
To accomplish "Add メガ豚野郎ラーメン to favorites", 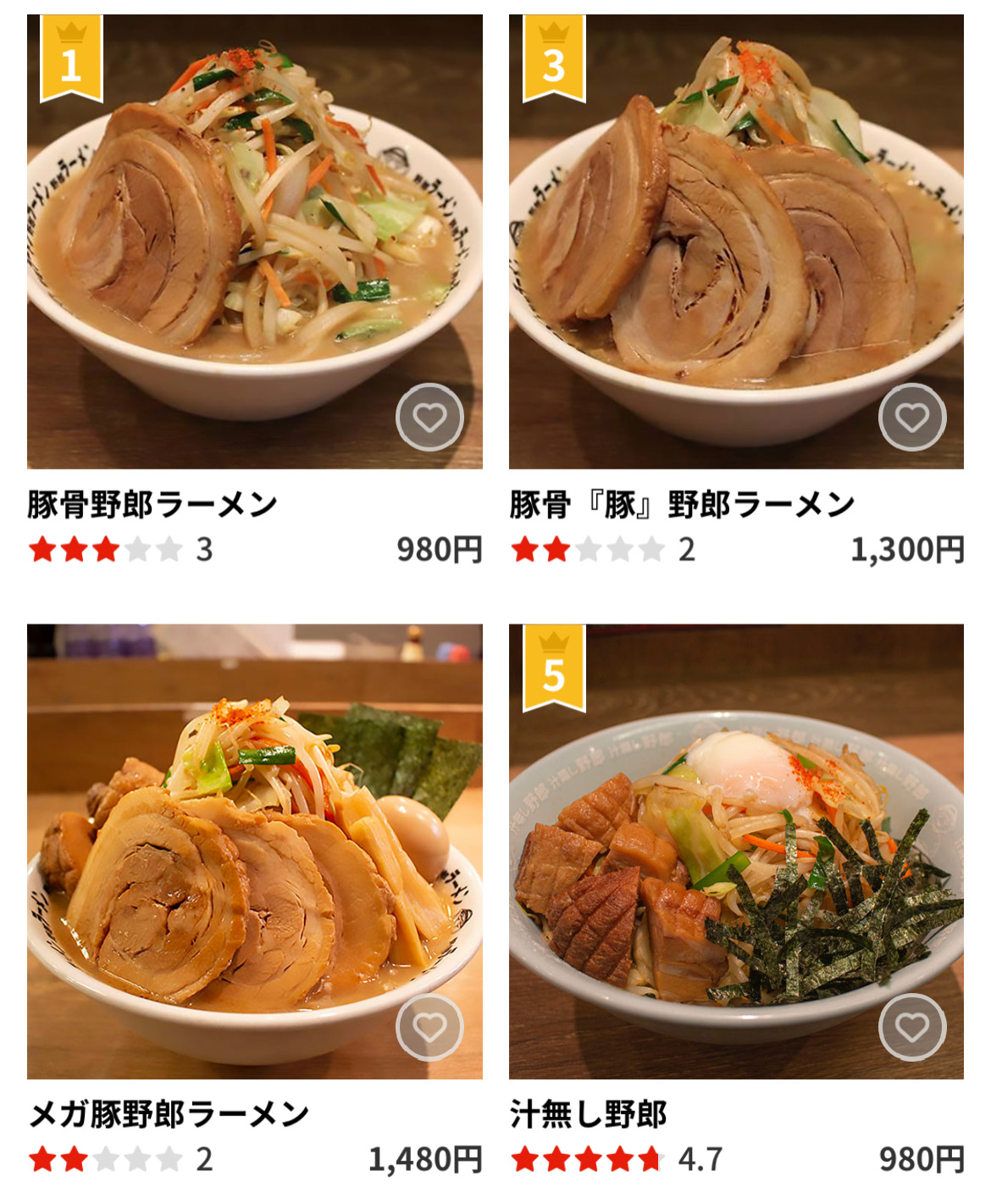I will [429, 1027].
